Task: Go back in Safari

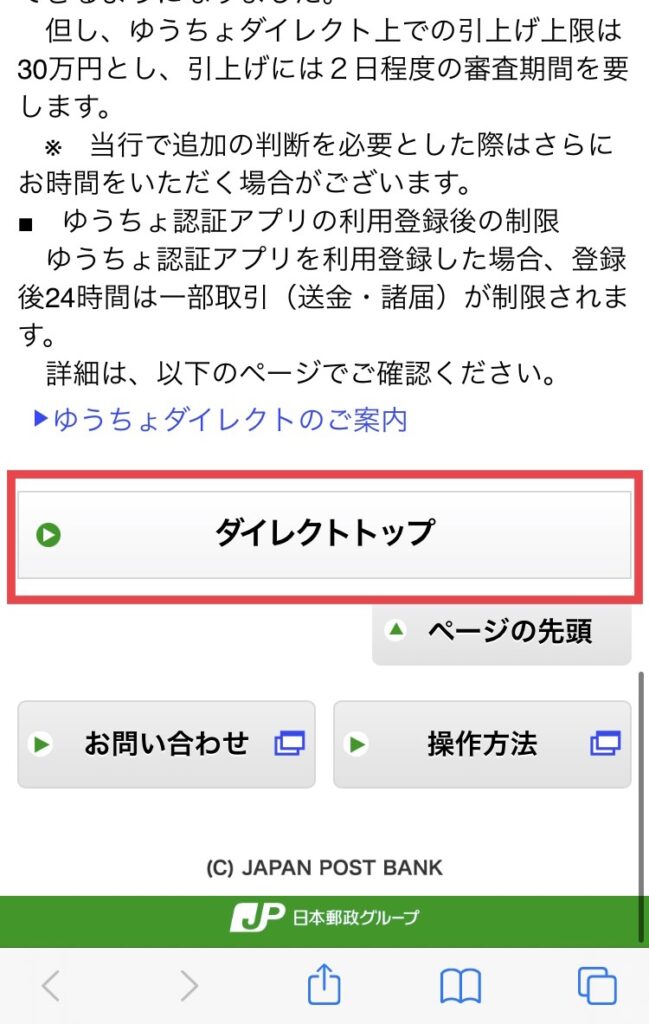Action: 51,987
